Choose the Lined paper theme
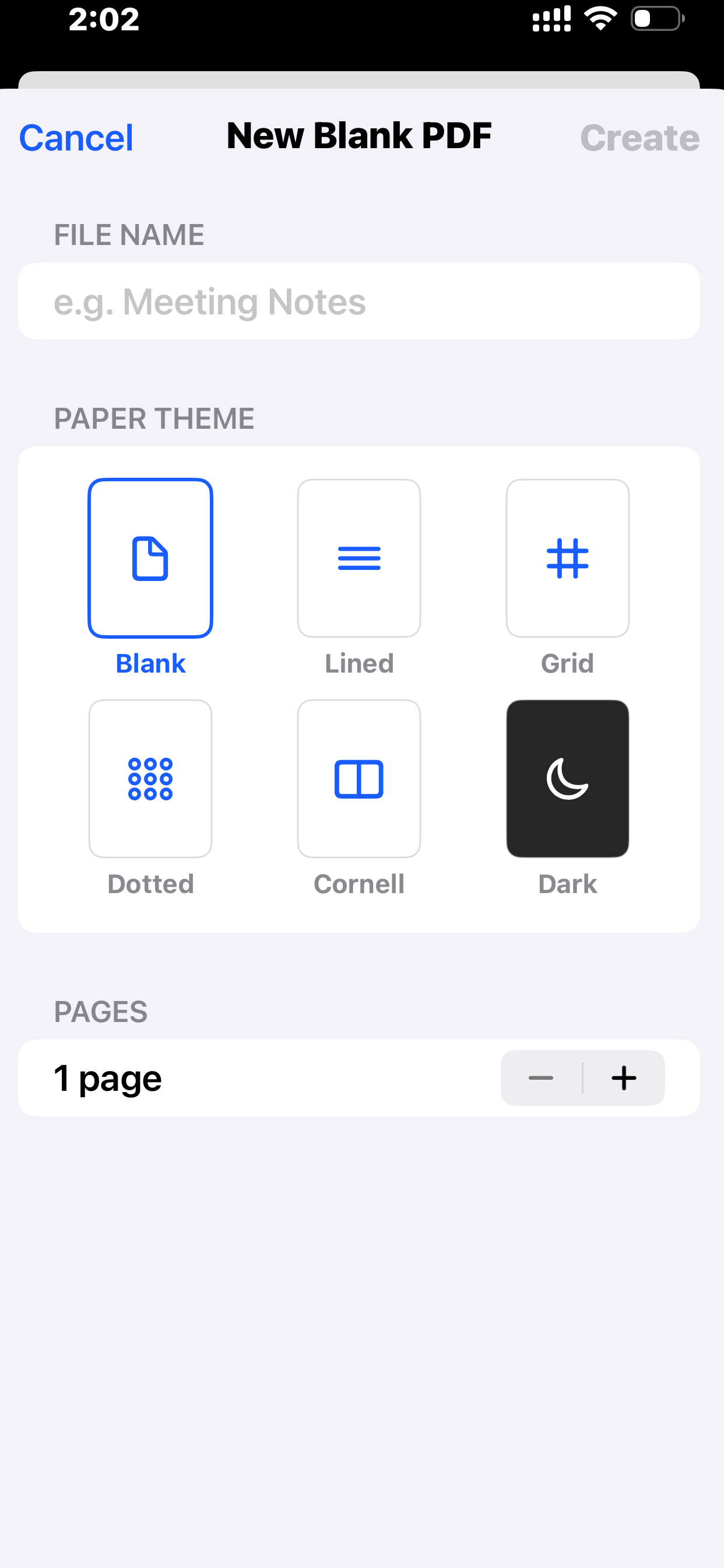This screenshot has height=1568, width=724. pos(359,556)
